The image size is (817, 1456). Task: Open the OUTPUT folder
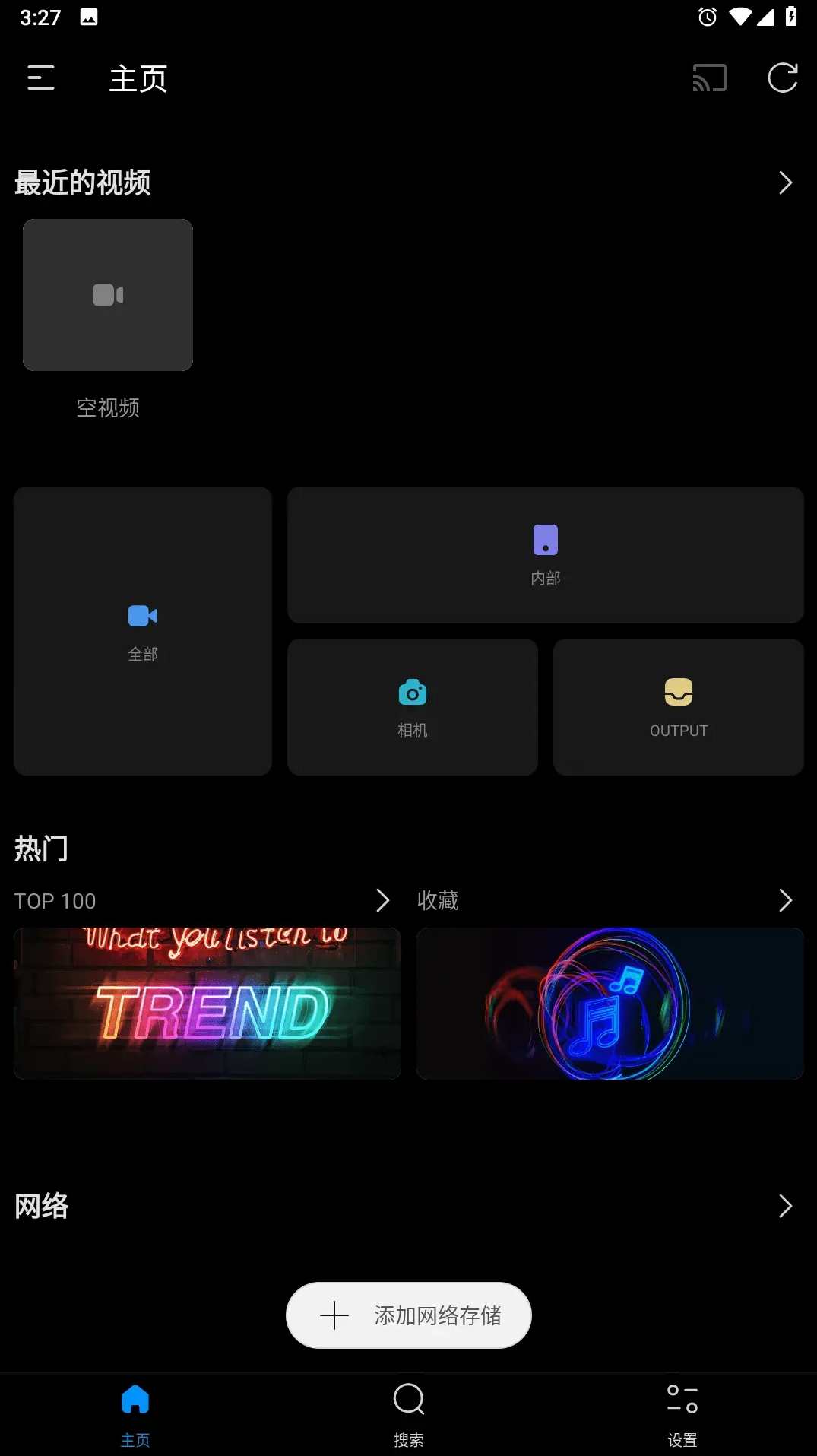pyautogui.click(x=678, y=706)
